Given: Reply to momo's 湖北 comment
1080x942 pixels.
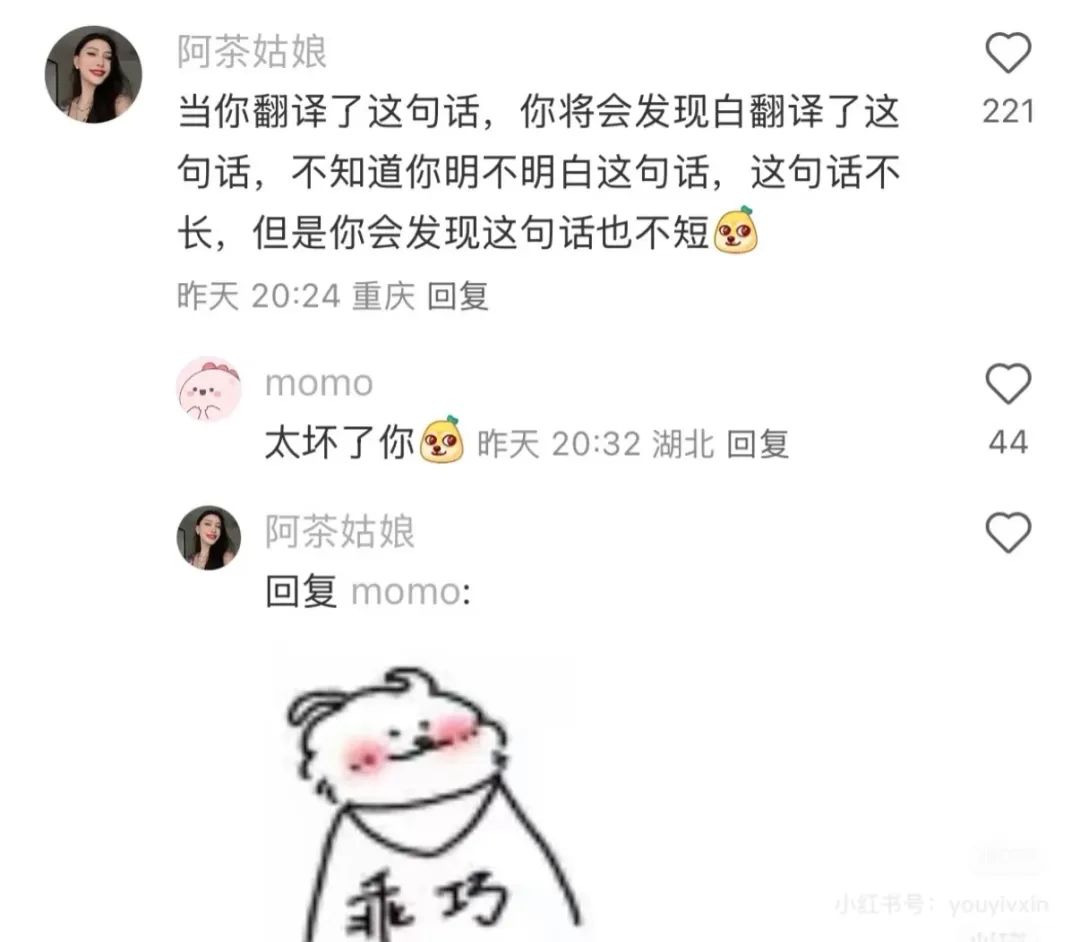Looking at the screenshot, I should point(757,444).
